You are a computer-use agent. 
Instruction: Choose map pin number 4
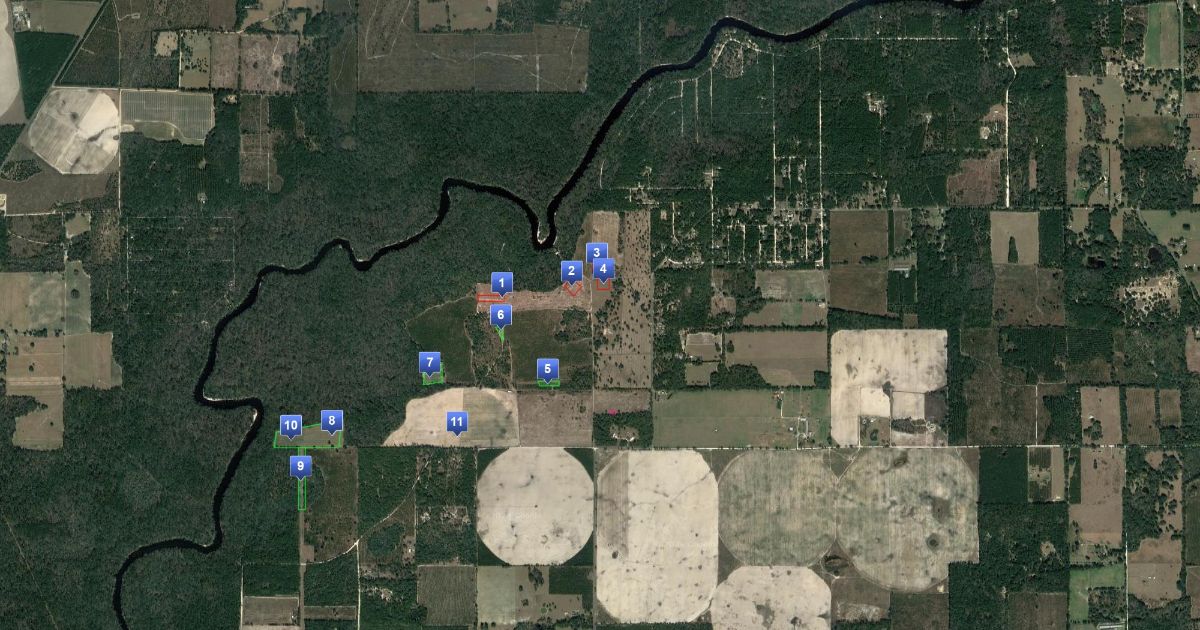pos(603,268)
